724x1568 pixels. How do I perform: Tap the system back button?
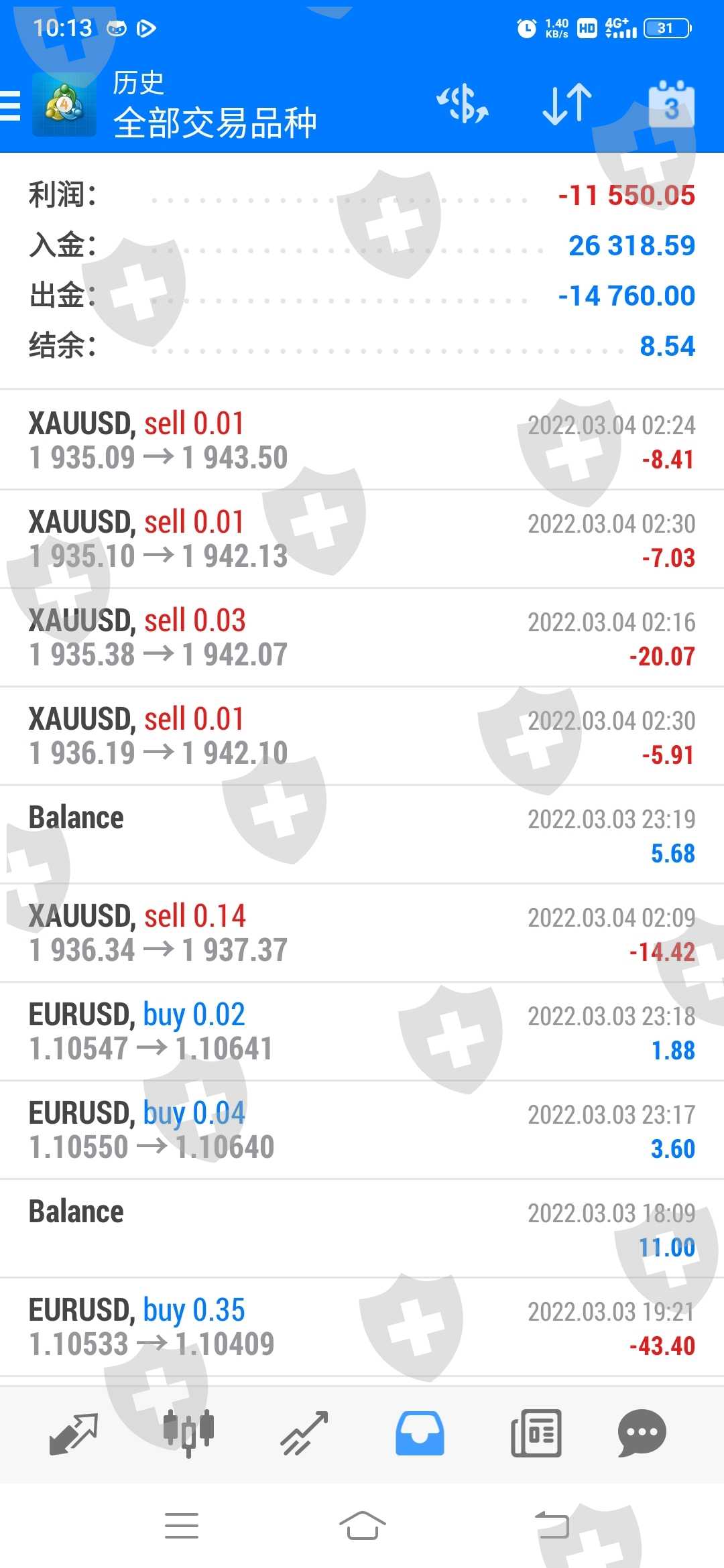pos(552,1526)
